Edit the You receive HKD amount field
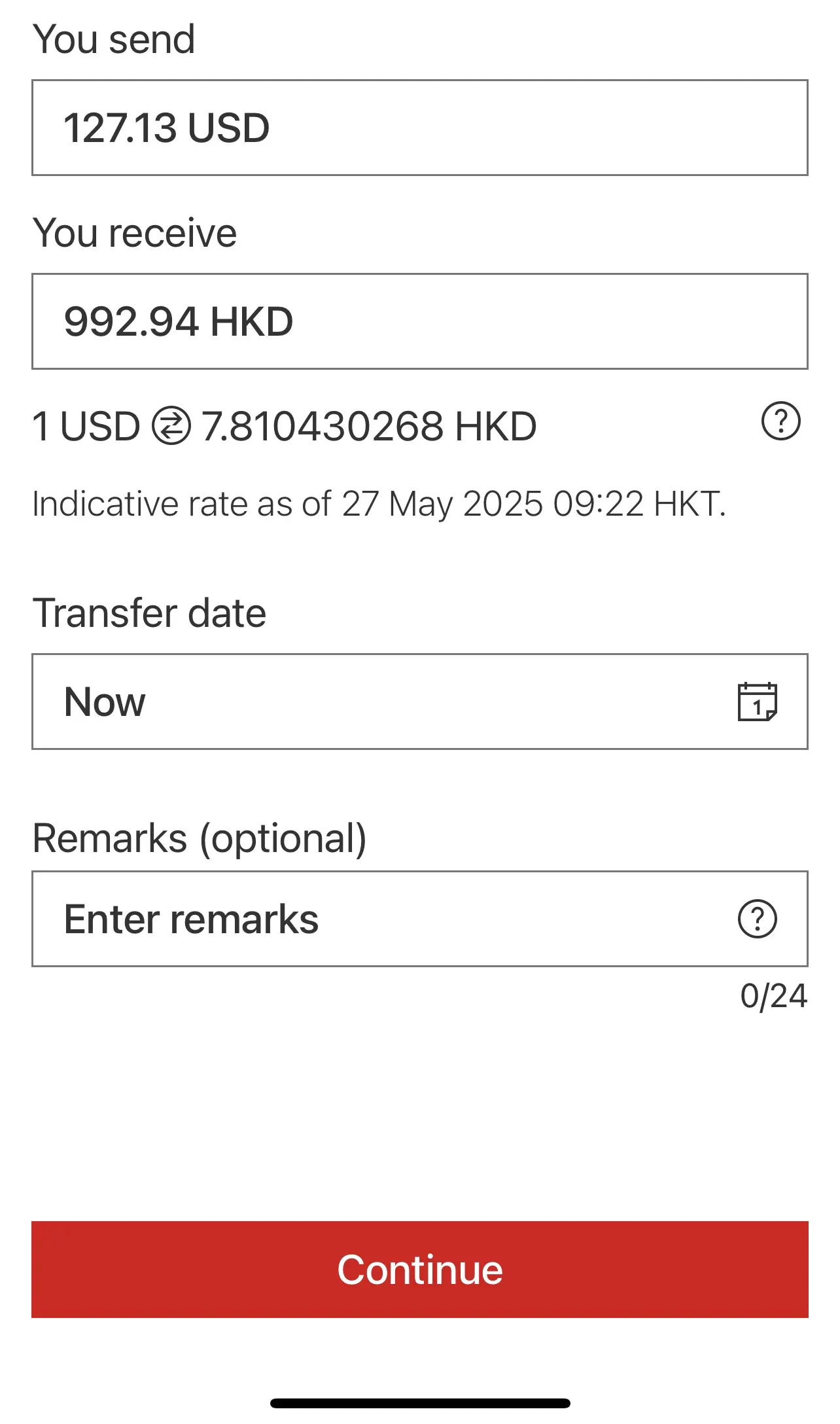The width and height of the screenshot is (840, 1424). [x=420, y=321]
